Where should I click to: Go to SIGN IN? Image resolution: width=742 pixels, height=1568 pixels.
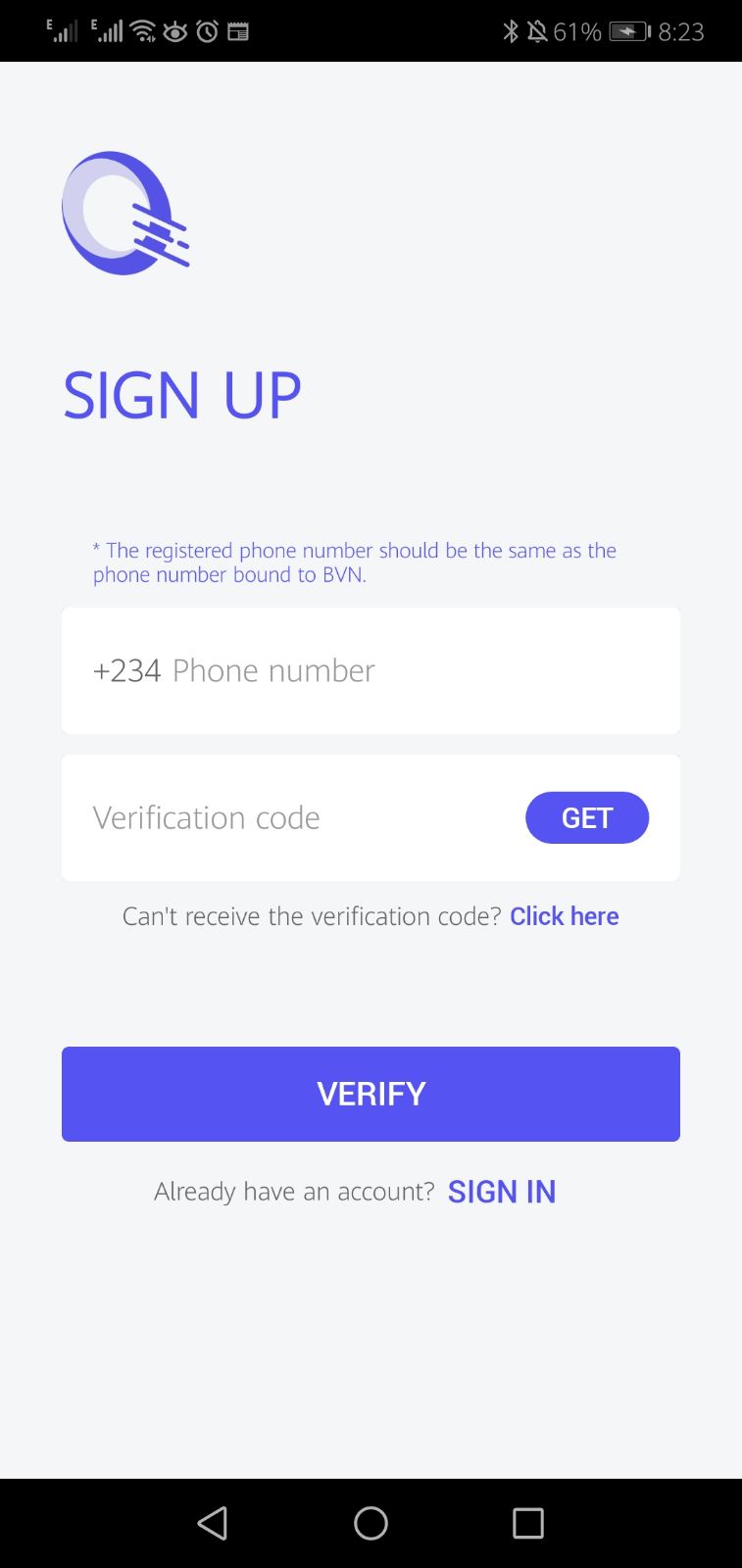click(x=501, y=1192)
